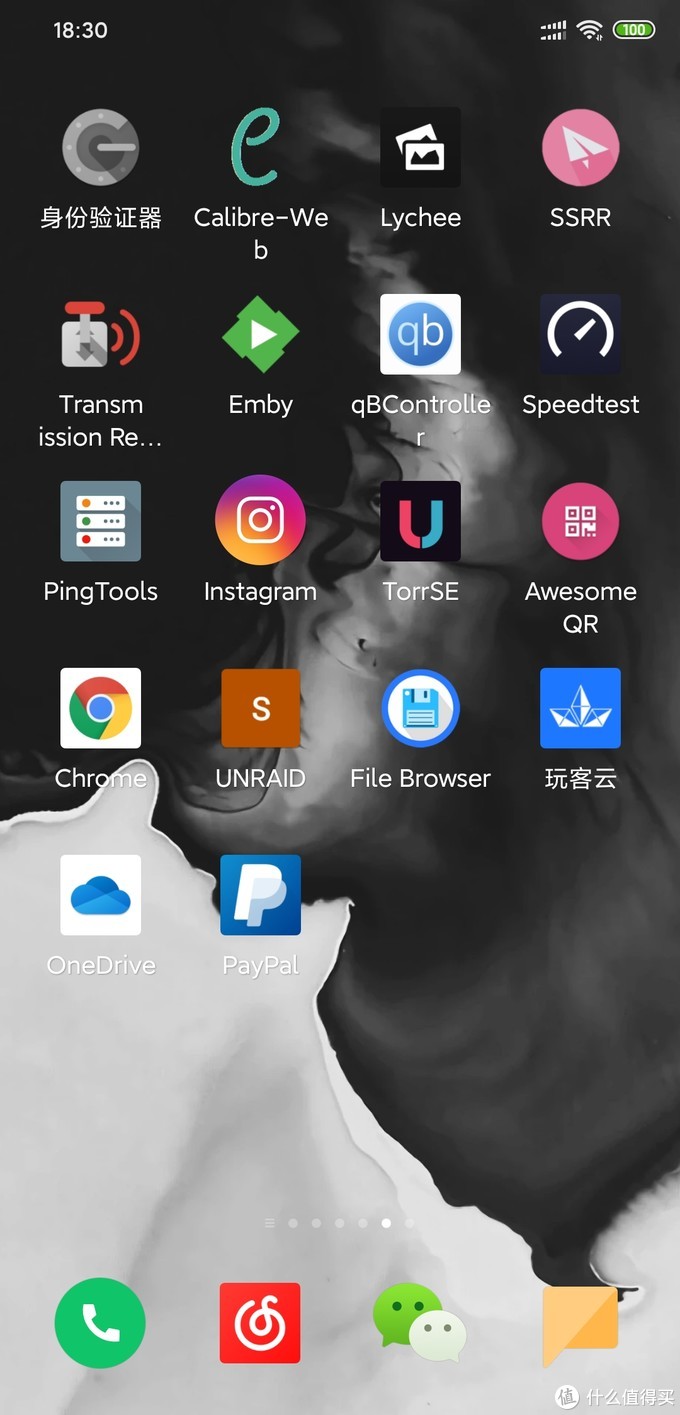Open the UNRAID shortcut
The height and width of the screenshot is (1415, 680).
260,708
